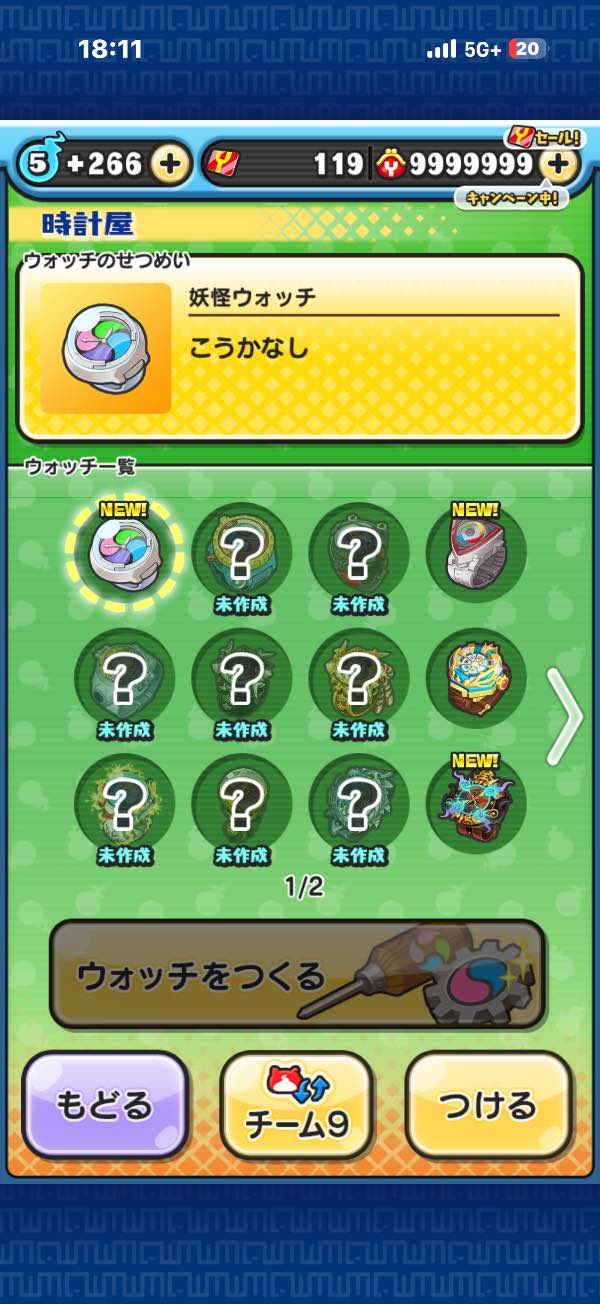Open the チーム9 team switcher
600x1304 pixels.
coord(296,1104)
